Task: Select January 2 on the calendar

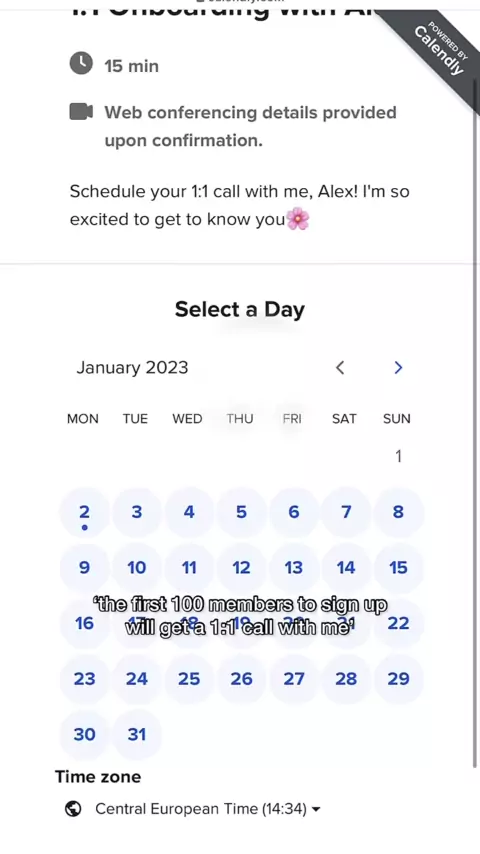Action: [x=84, y=513]
